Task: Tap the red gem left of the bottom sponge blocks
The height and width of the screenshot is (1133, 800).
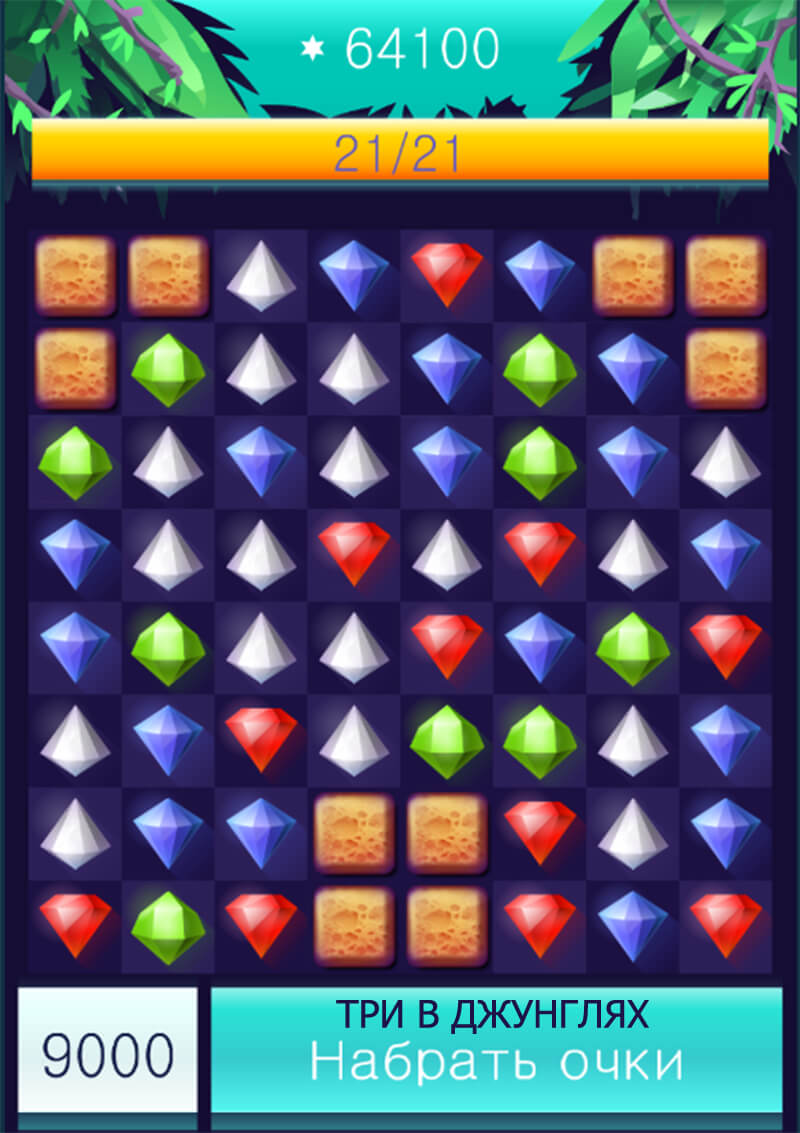Action: pos(261,925)
